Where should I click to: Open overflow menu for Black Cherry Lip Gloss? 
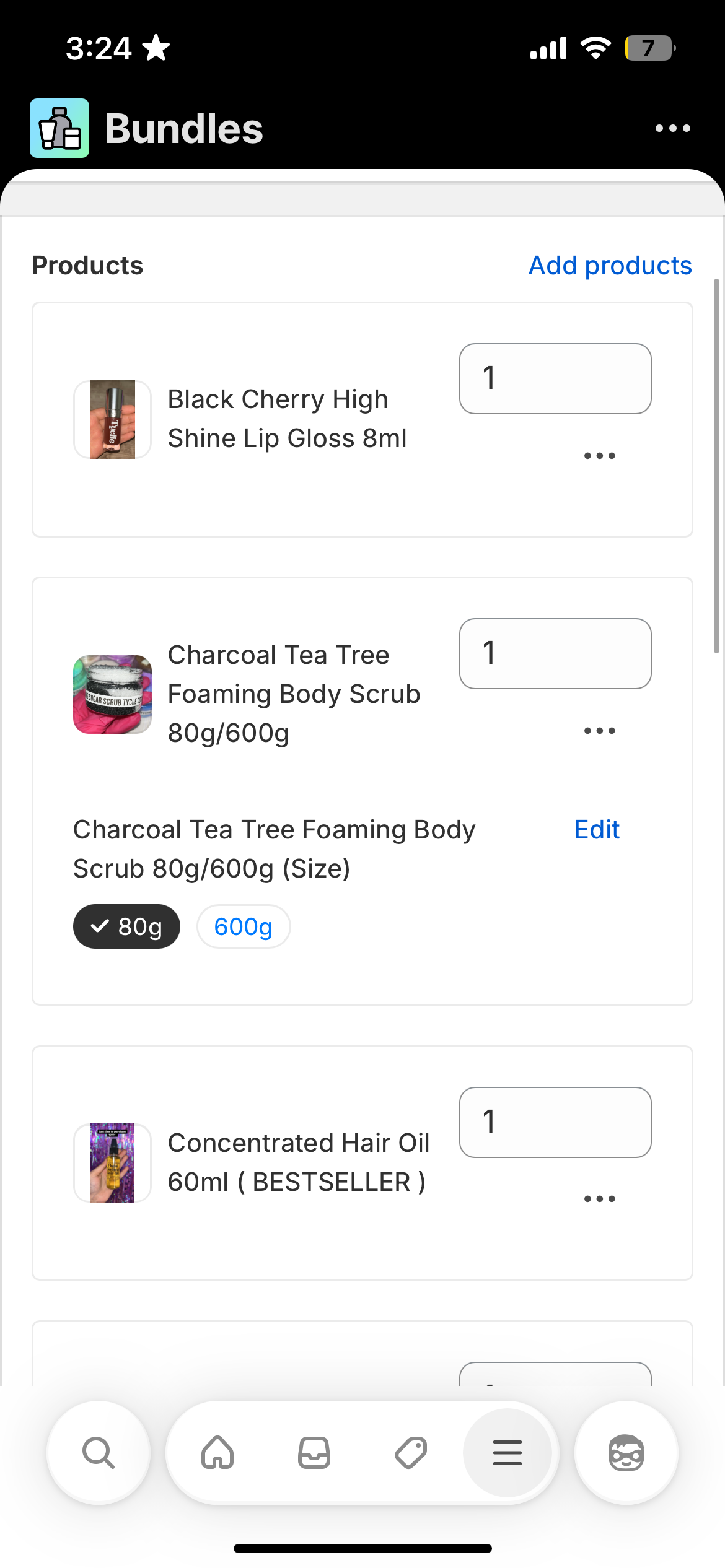tap(599, 455)
